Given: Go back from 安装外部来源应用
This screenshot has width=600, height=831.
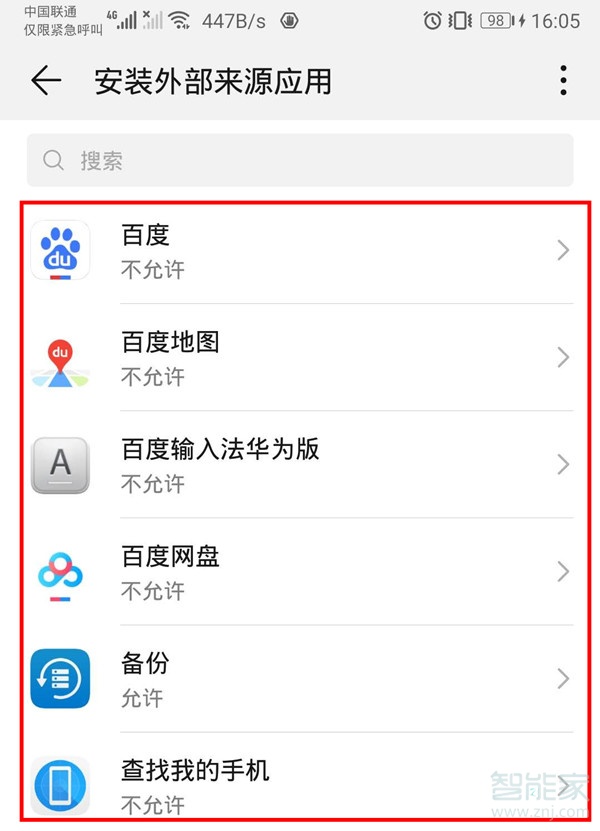Looking at the screenshot, I should [46, 81].
